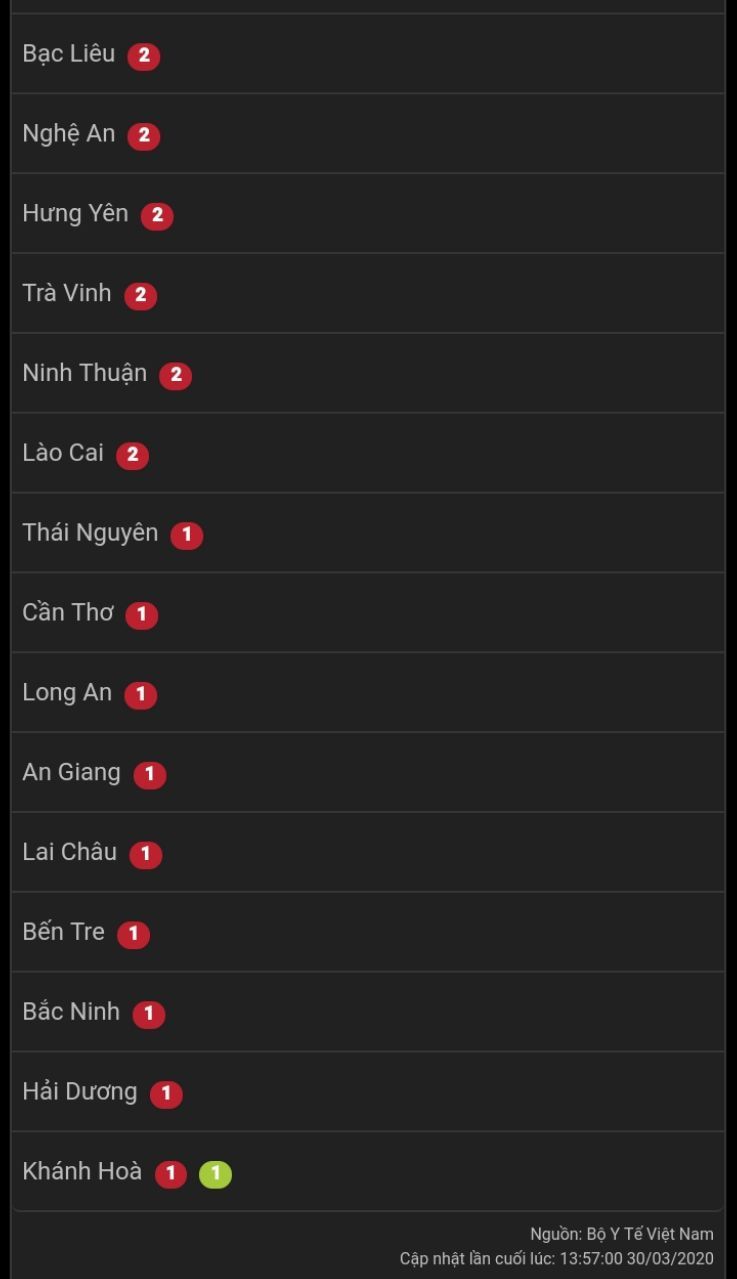Open the An Giang row
Image resolution: width=737 pixels, height=1279 pixels.
(368, 773)
